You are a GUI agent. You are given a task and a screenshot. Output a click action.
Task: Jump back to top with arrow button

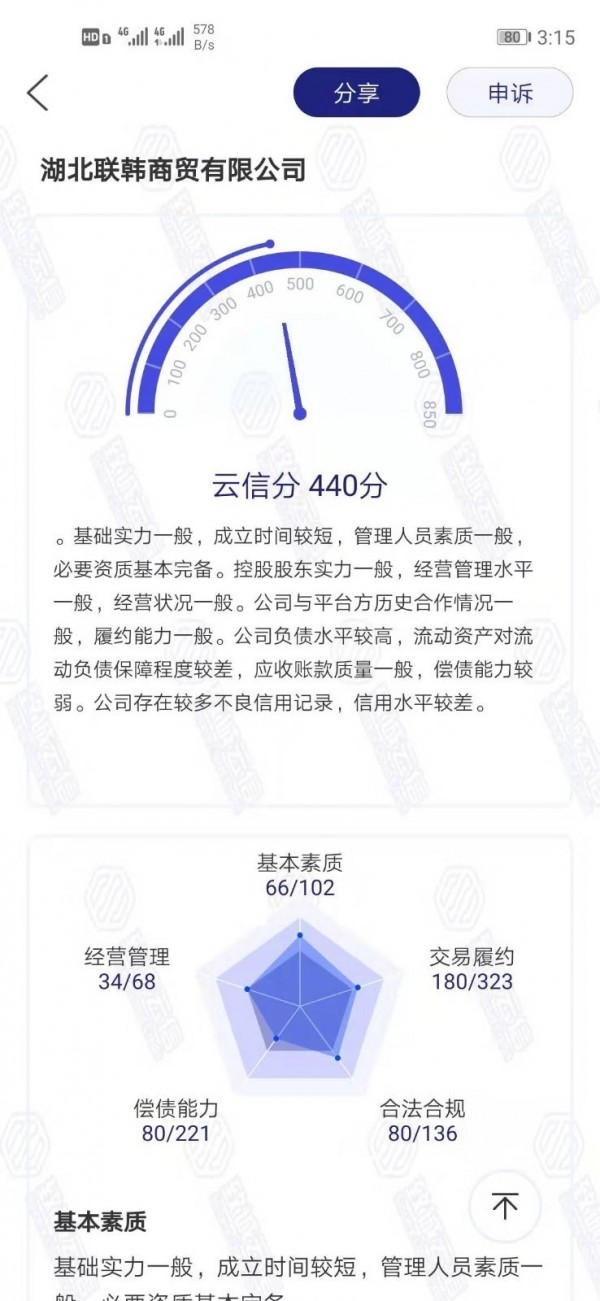pos(505,1207)
